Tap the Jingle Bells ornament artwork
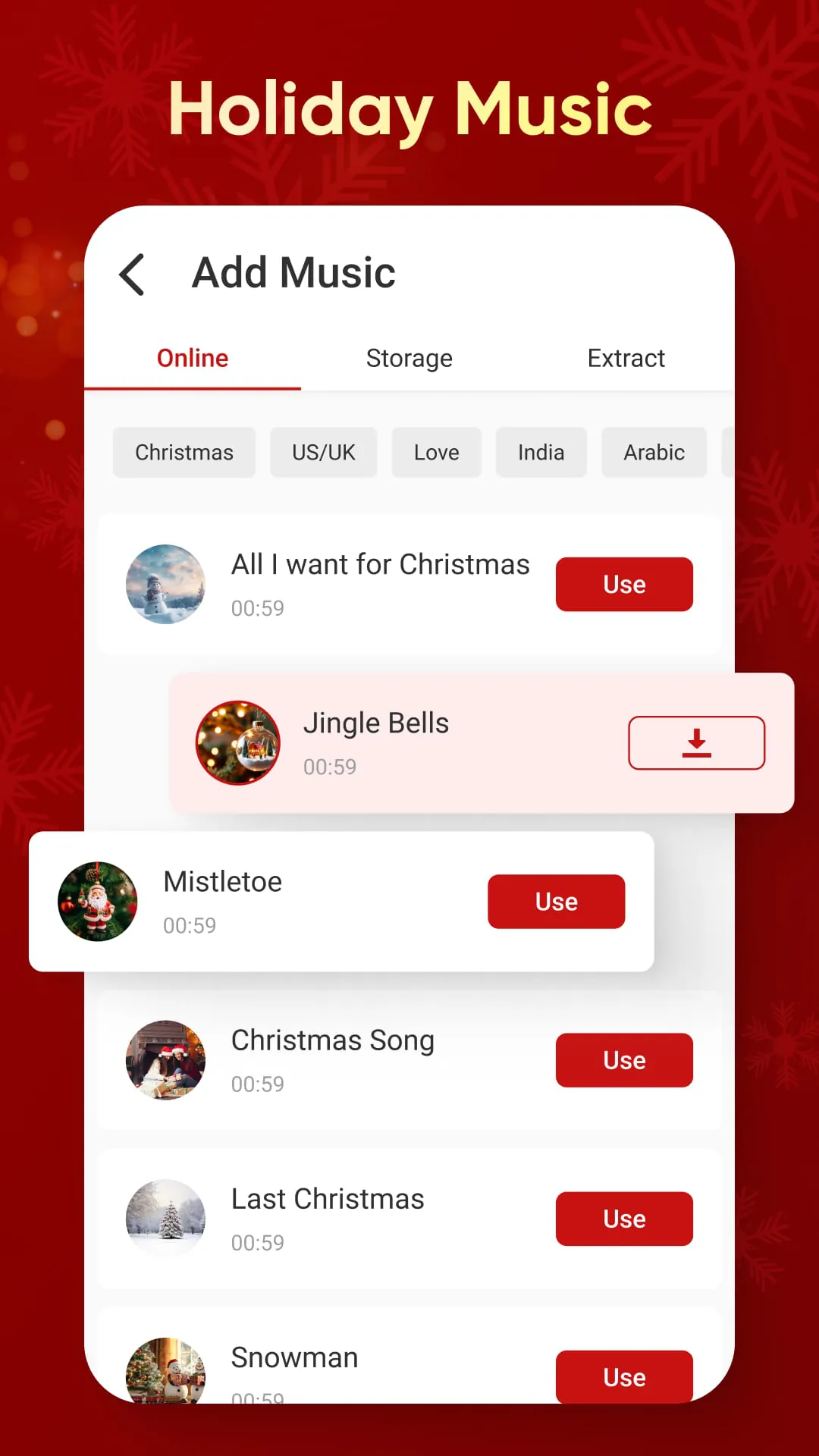The height and width of the screenshot is (1456, 819). [x=238, y=743]
